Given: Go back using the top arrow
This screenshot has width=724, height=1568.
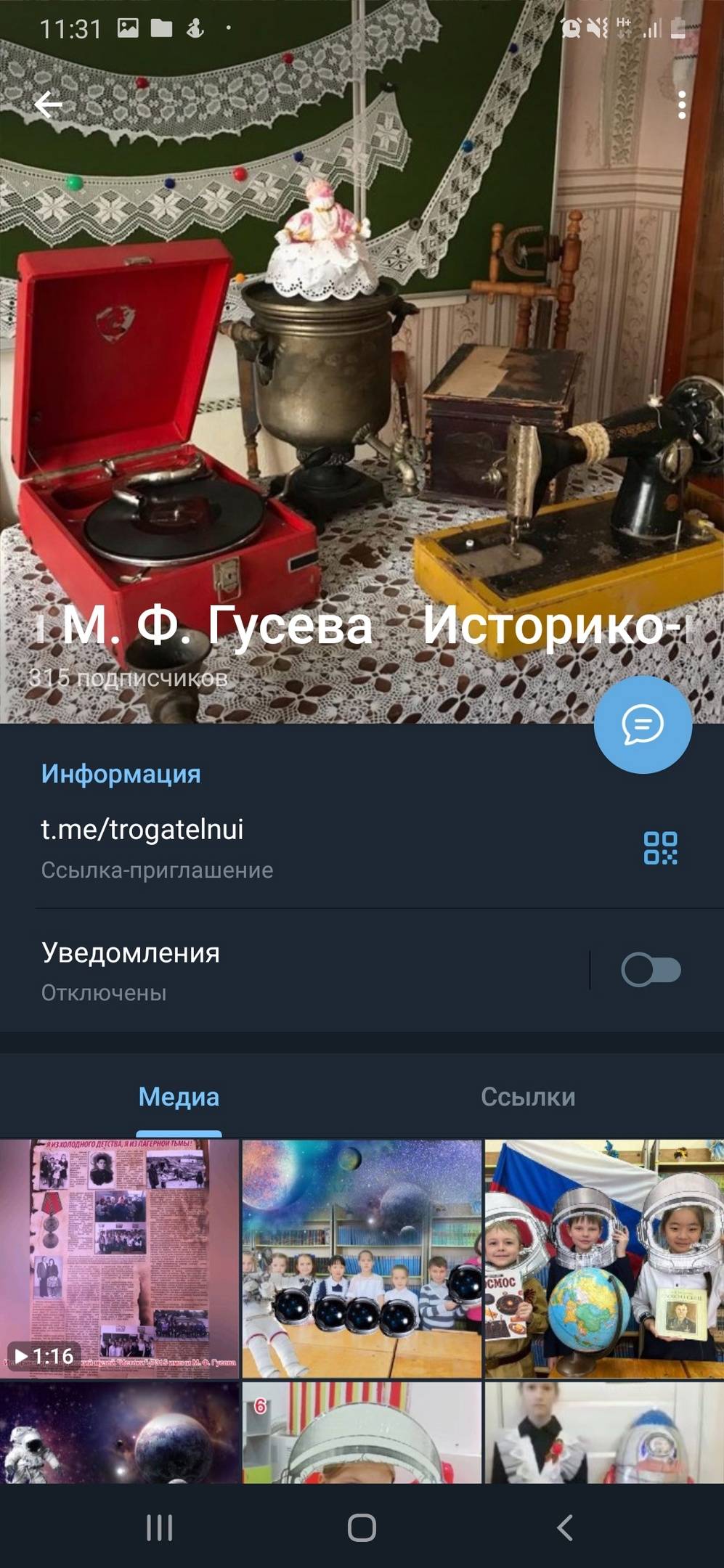Looking at the screenshot, I should pos(49,105).
